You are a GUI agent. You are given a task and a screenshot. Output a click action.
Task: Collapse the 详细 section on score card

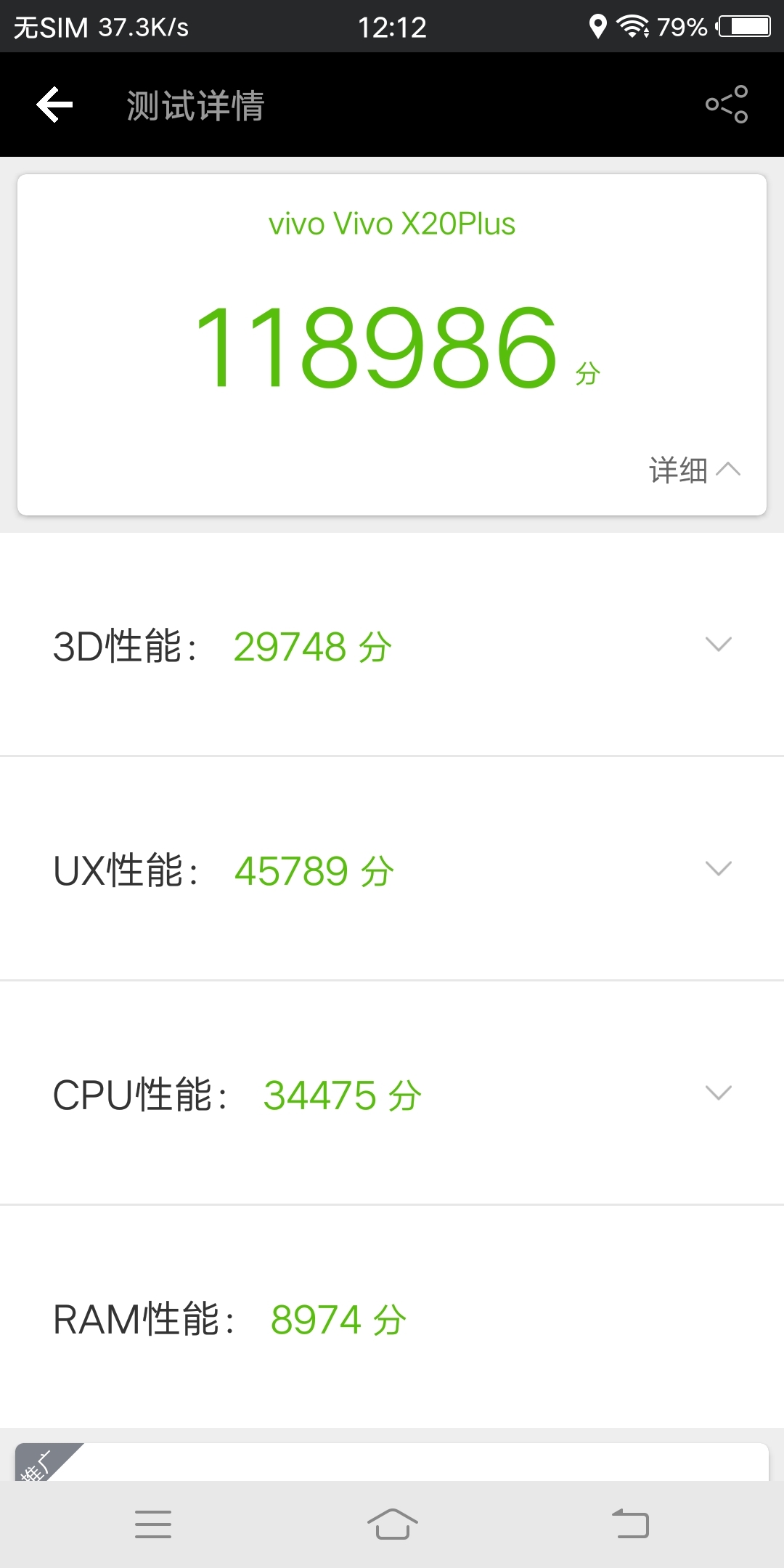693,470
